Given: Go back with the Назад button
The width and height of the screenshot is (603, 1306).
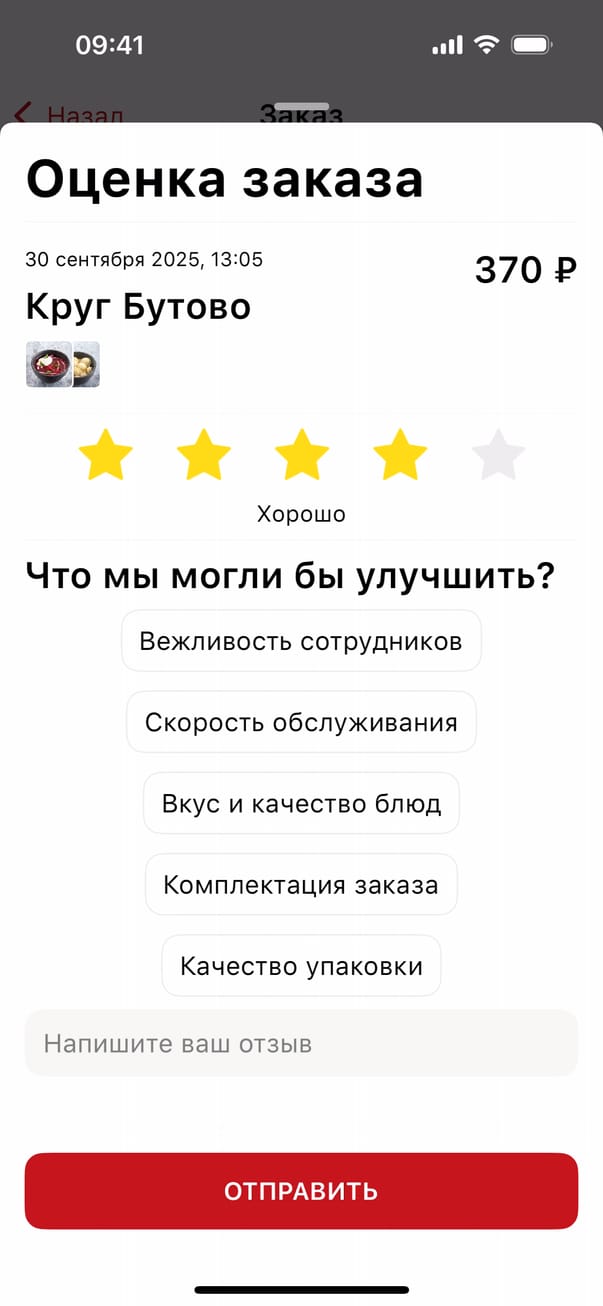Looking at the screenshot, I should (70, 113).
